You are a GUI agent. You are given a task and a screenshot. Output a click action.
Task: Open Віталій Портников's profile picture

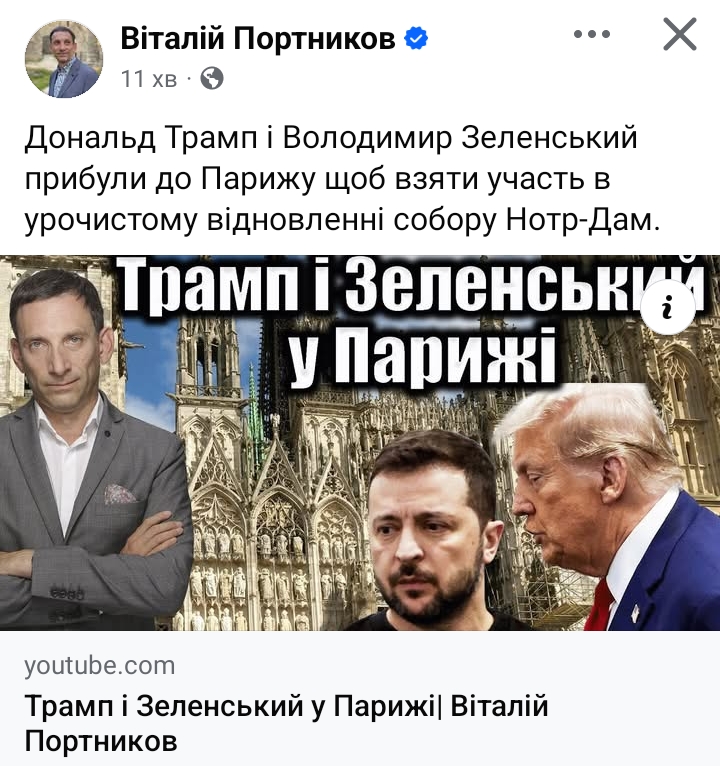coord(63,59)
